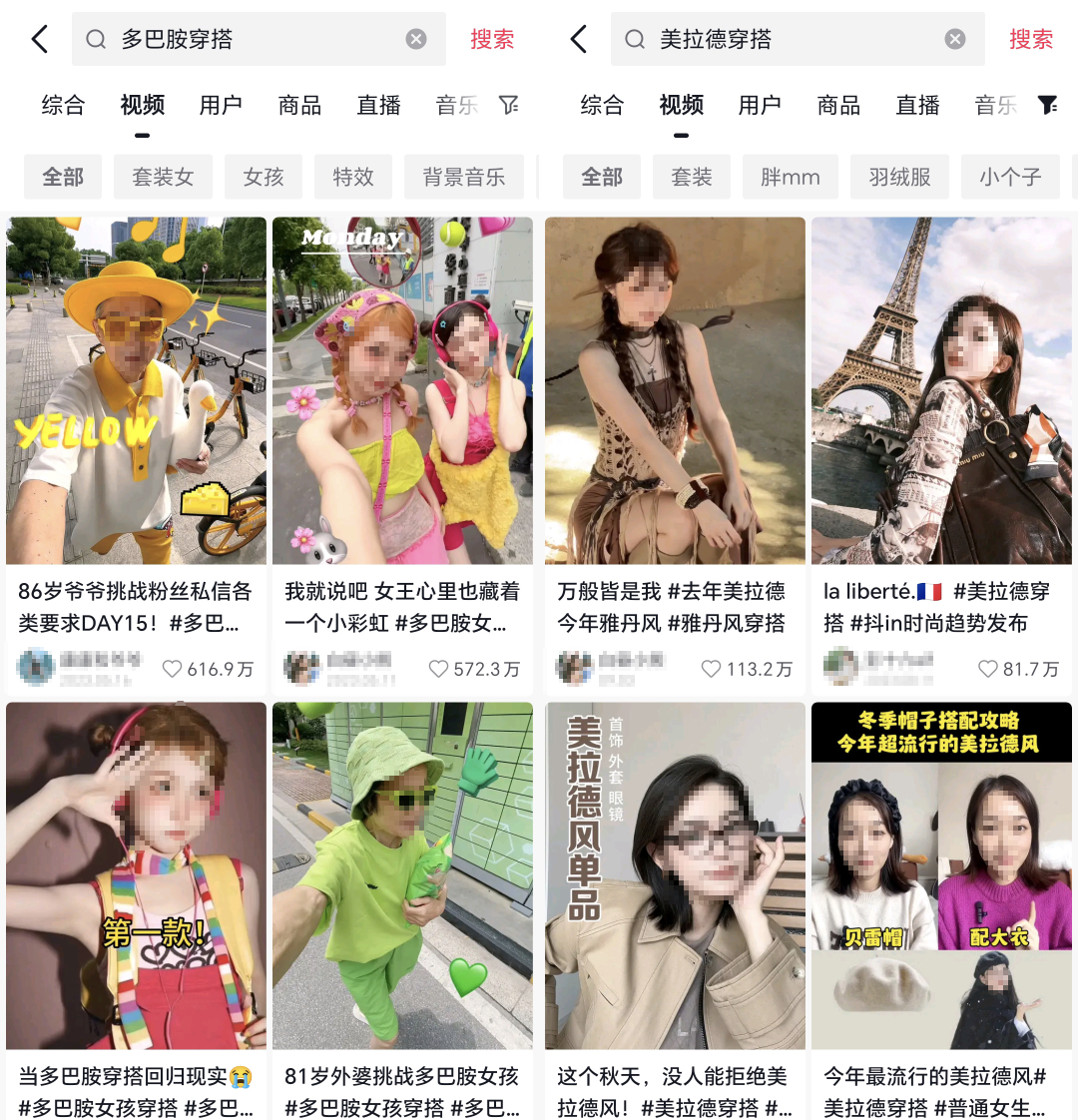Viewport: 1078px width, 1120px height.
Task: Play the 今年最流行的美拉德风 video
Action: tap(941, 875)
